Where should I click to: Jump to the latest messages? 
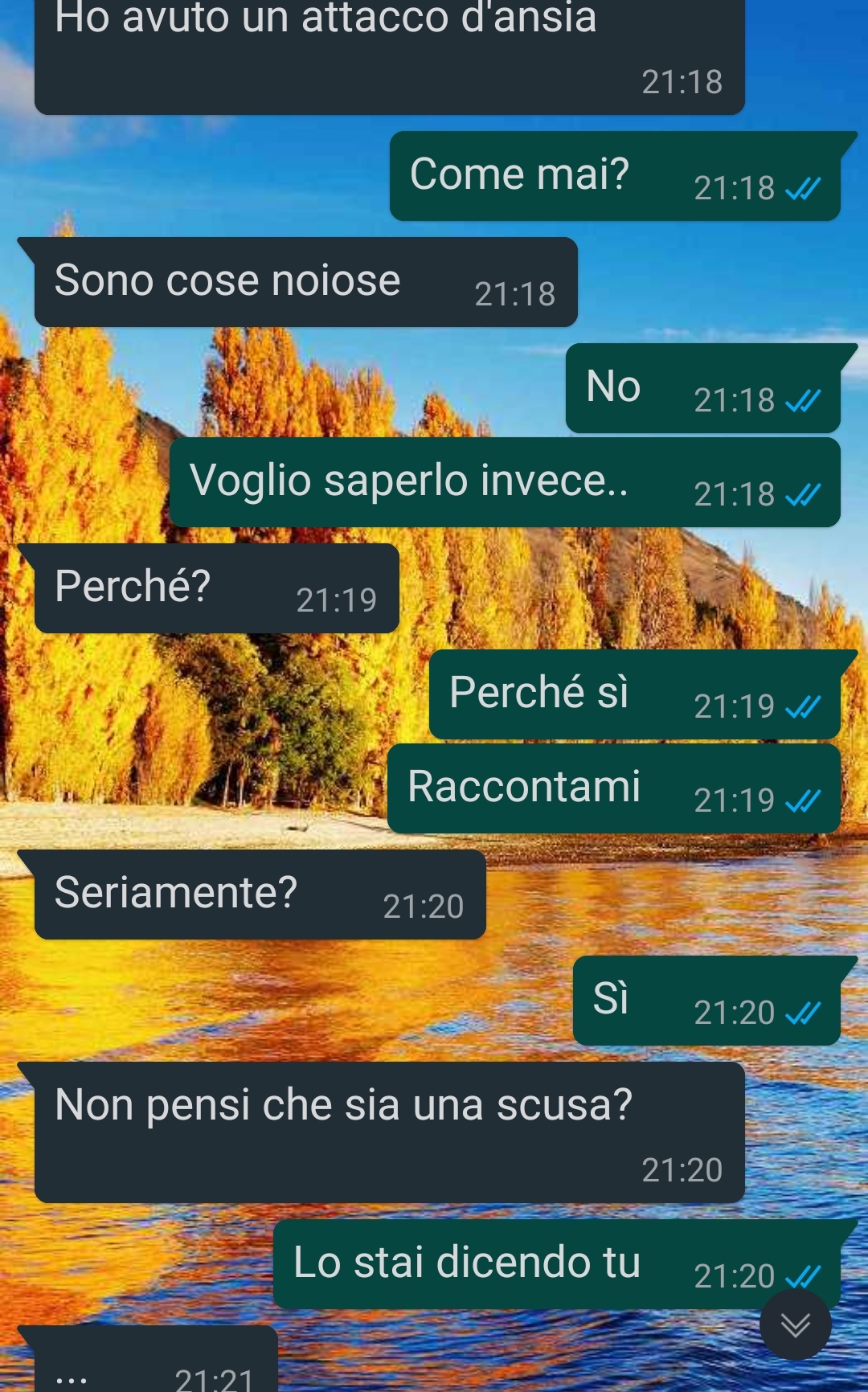795,1324
